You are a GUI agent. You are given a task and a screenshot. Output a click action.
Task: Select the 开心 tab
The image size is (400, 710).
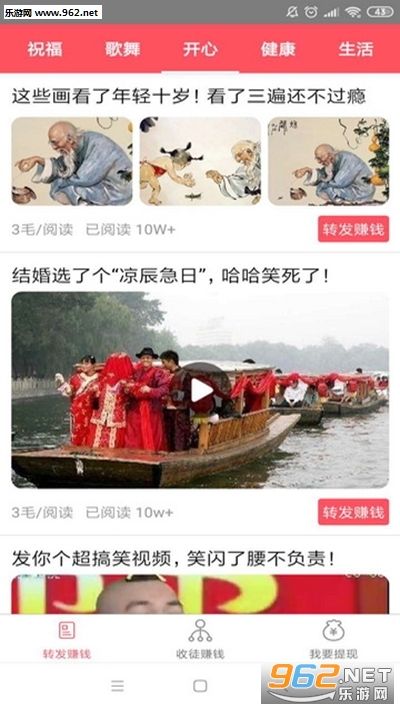[200, 49]
